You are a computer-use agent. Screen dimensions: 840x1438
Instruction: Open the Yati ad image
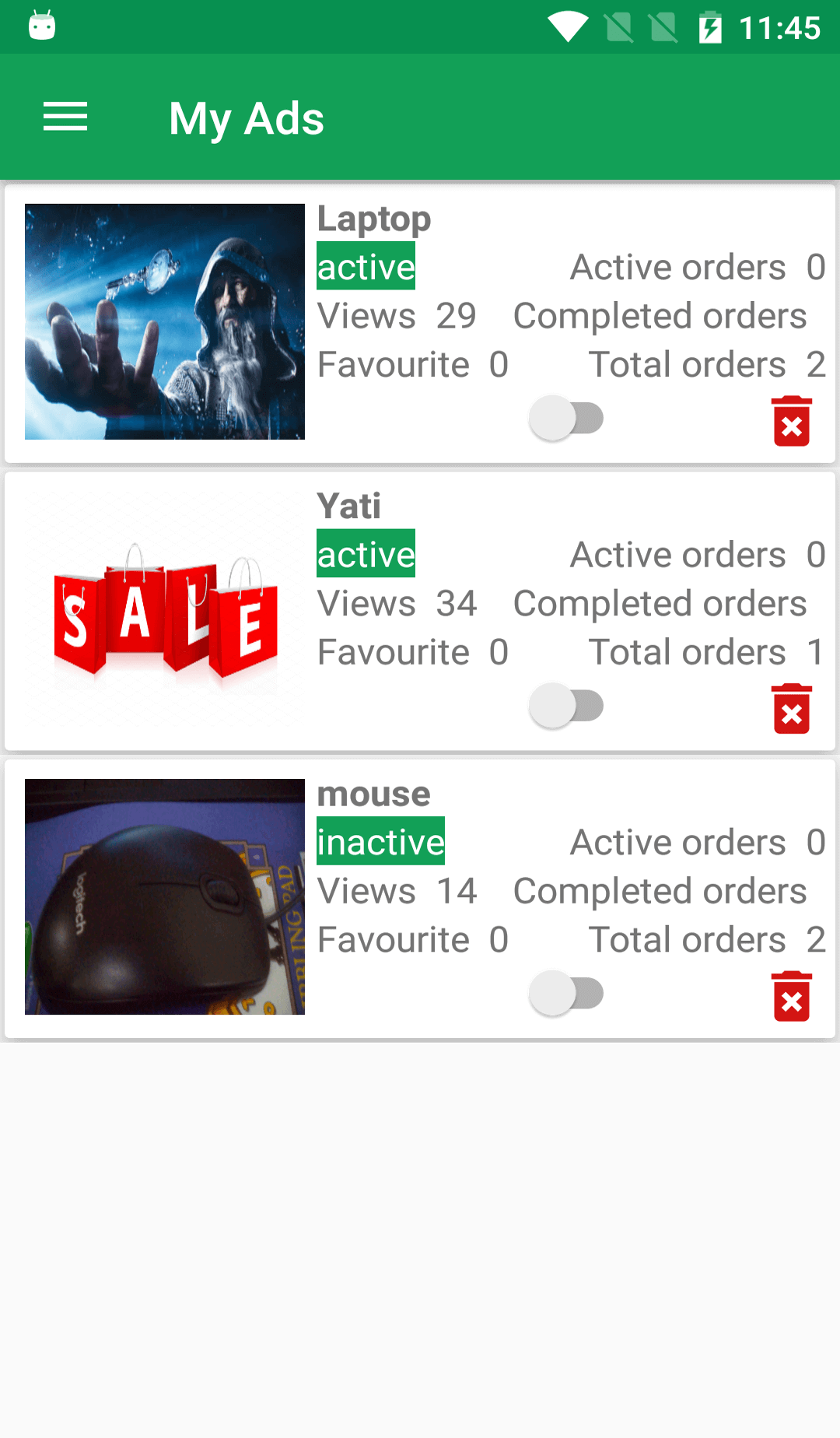(165, 609)
